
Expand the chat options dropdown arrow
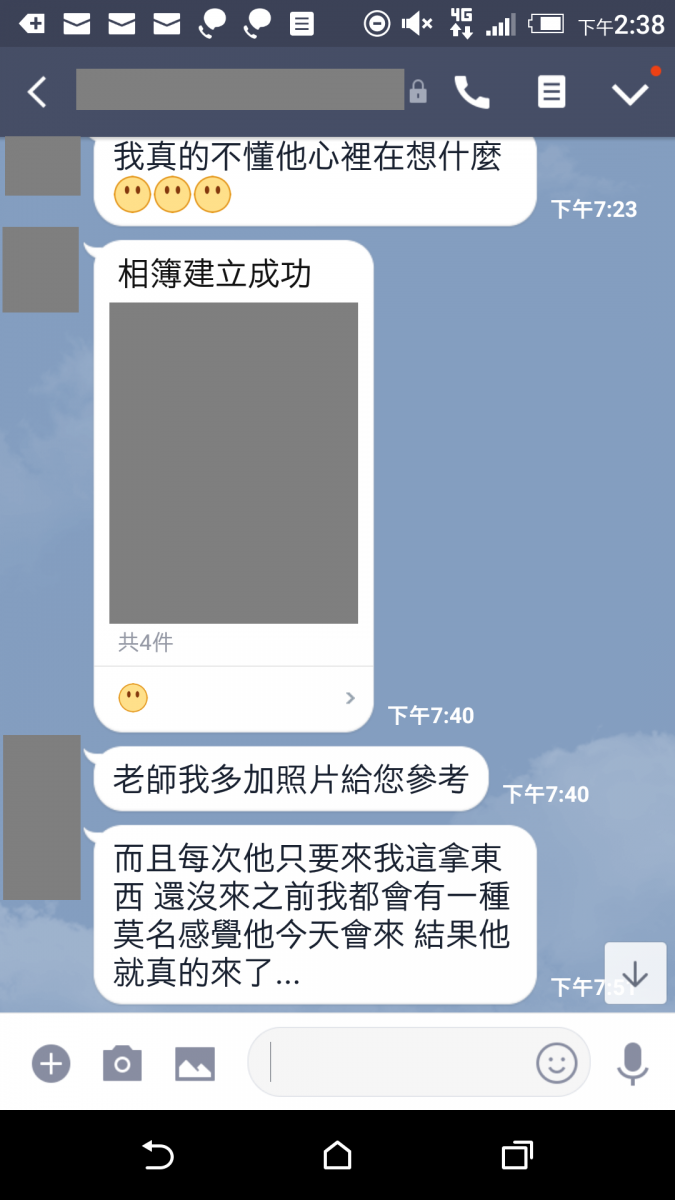(x=631, y=93)
